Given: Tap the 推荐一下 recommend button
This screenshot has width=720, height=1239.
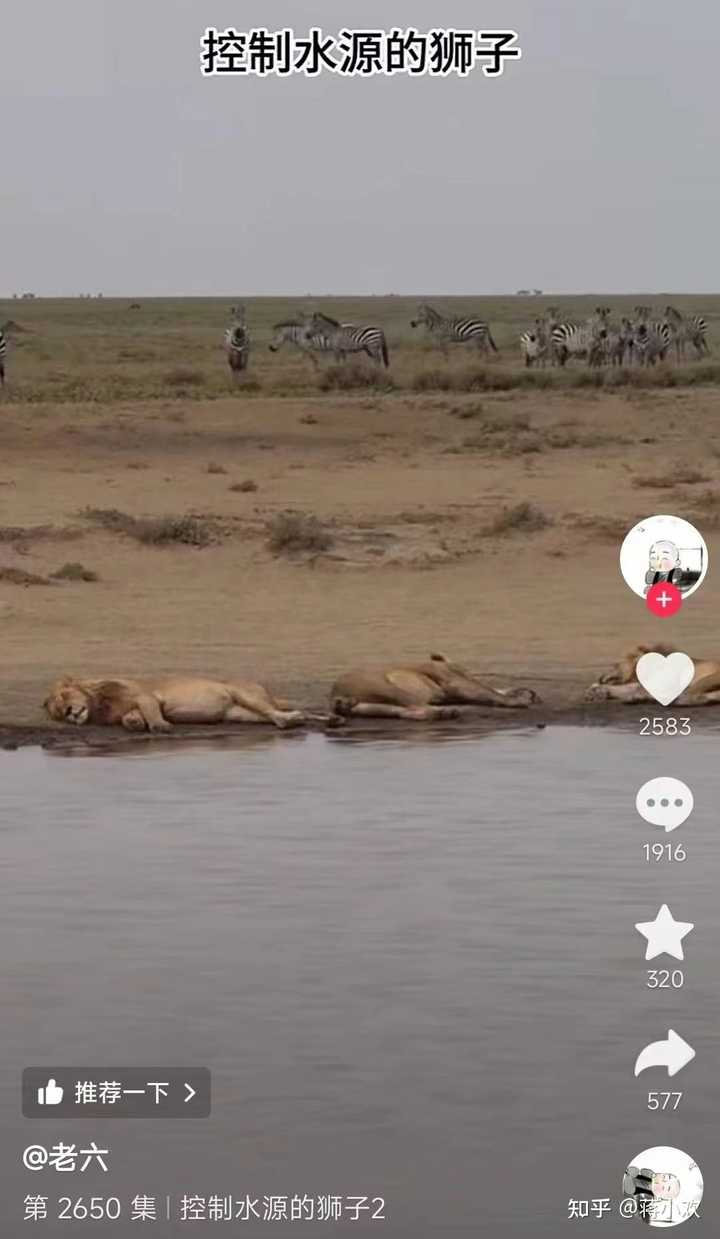Looking at the screenshot, I should pyautogui.click(x=116, y=1093).
